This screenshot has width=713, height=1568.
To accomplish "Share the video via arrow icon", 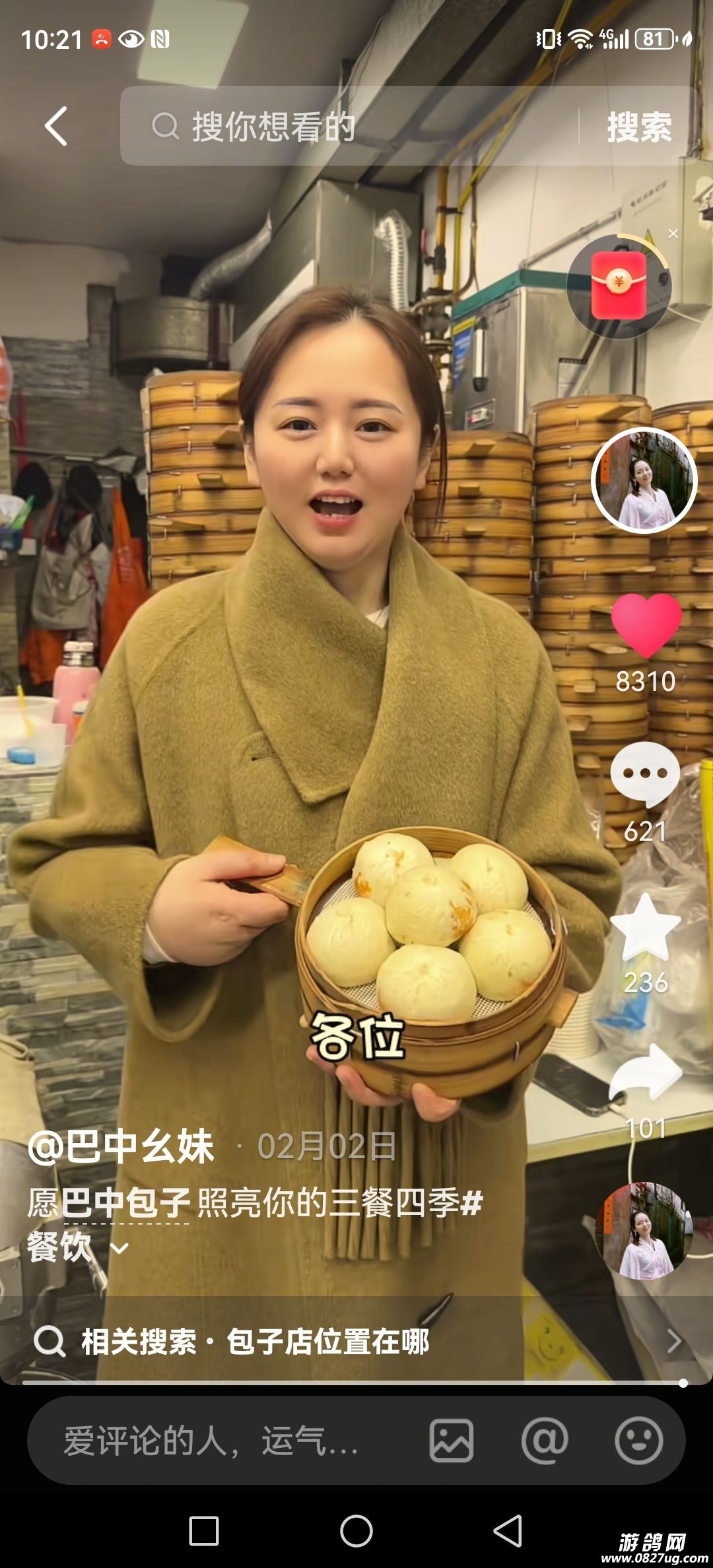I will tap(645, 1074).
